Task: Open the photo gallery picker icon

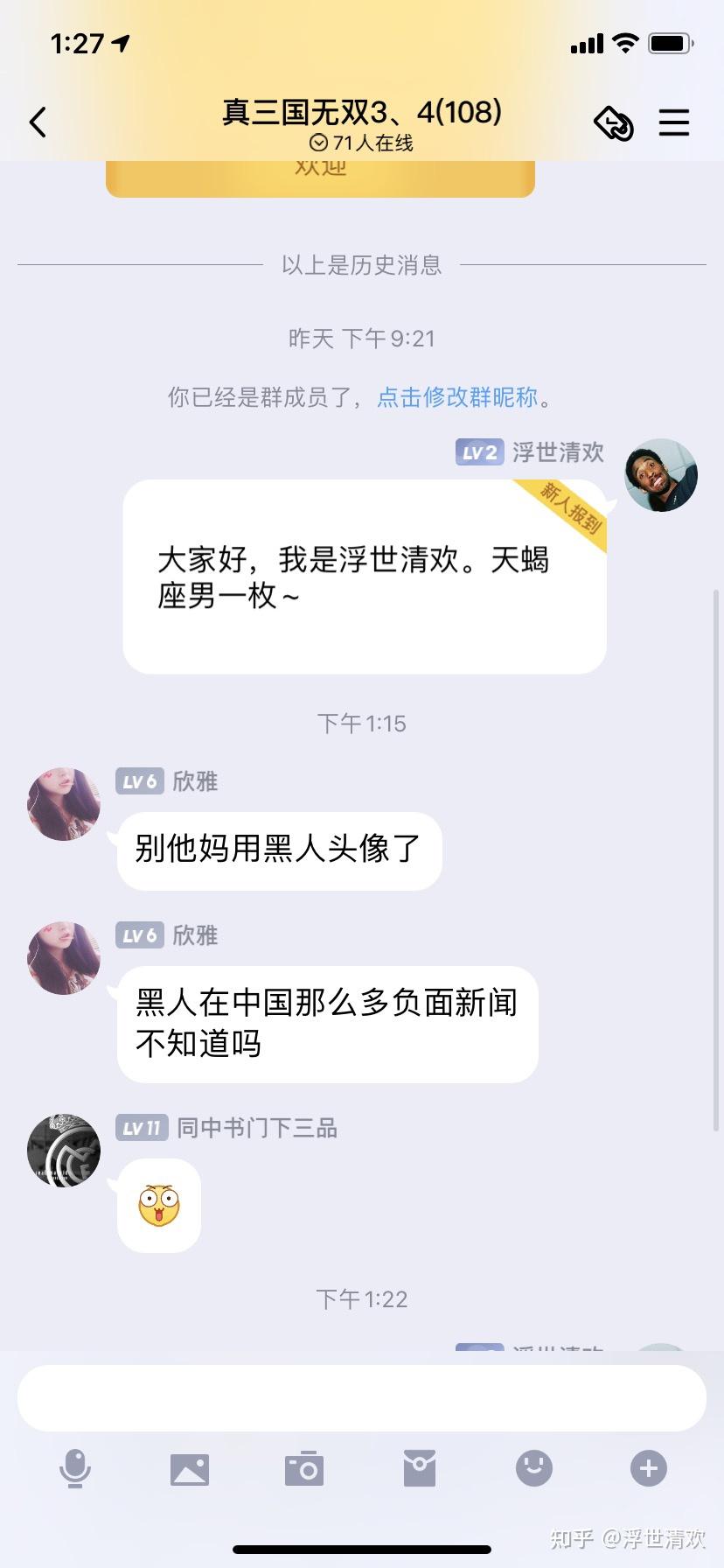Action: pos(190,1469)
